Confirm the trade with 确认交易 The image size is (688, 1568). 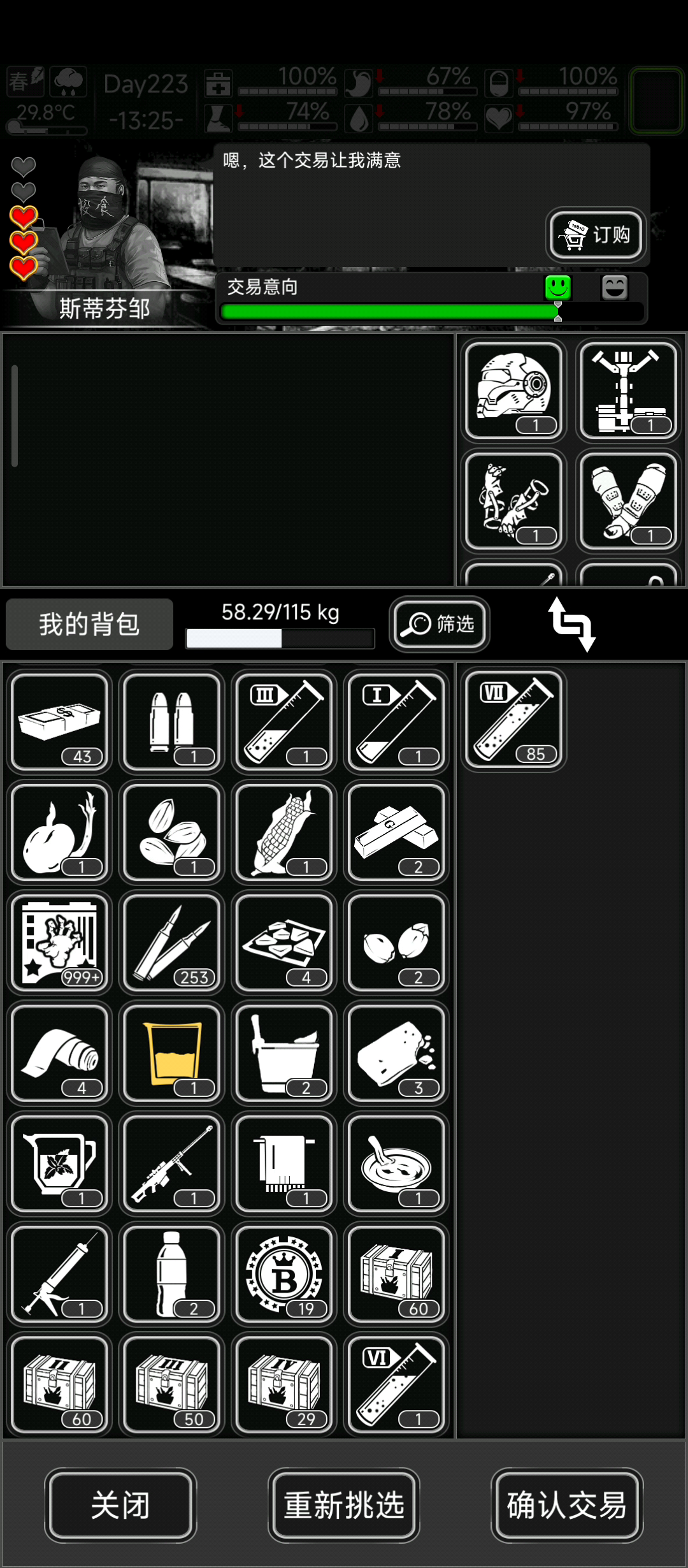(566, 1505)
